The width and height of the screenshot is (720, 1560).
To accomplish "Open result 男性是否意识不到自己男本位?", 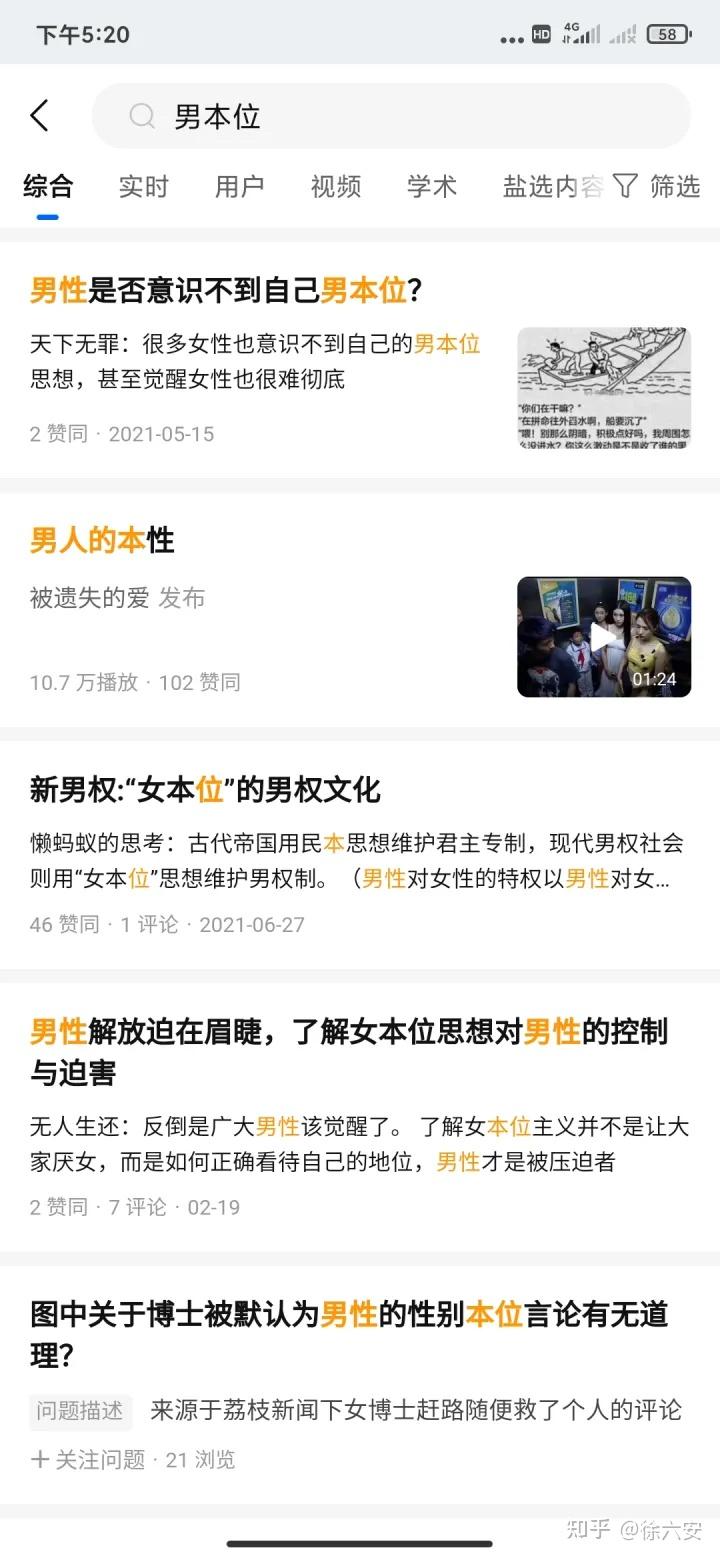I will coord(226,291).
